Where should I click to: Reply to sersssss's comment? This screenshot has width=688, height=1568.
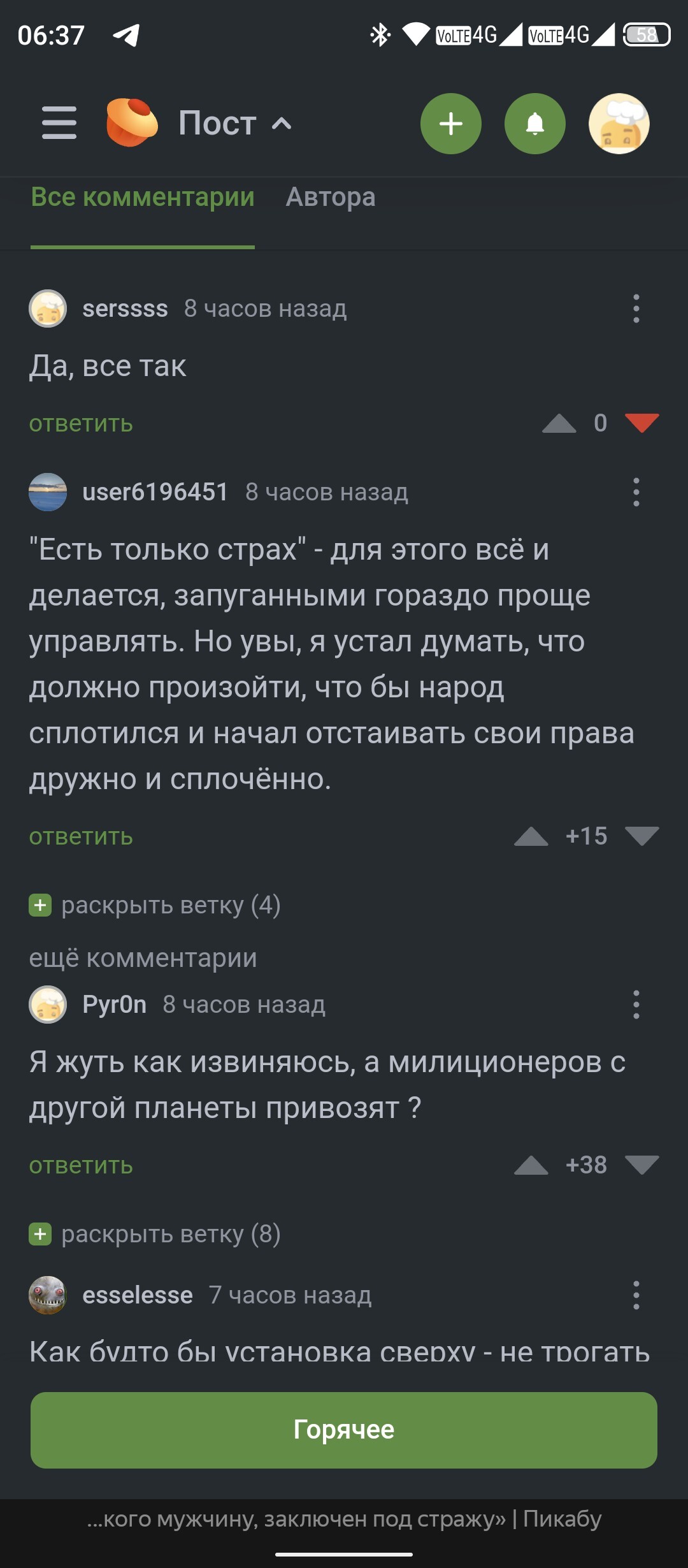81,423
